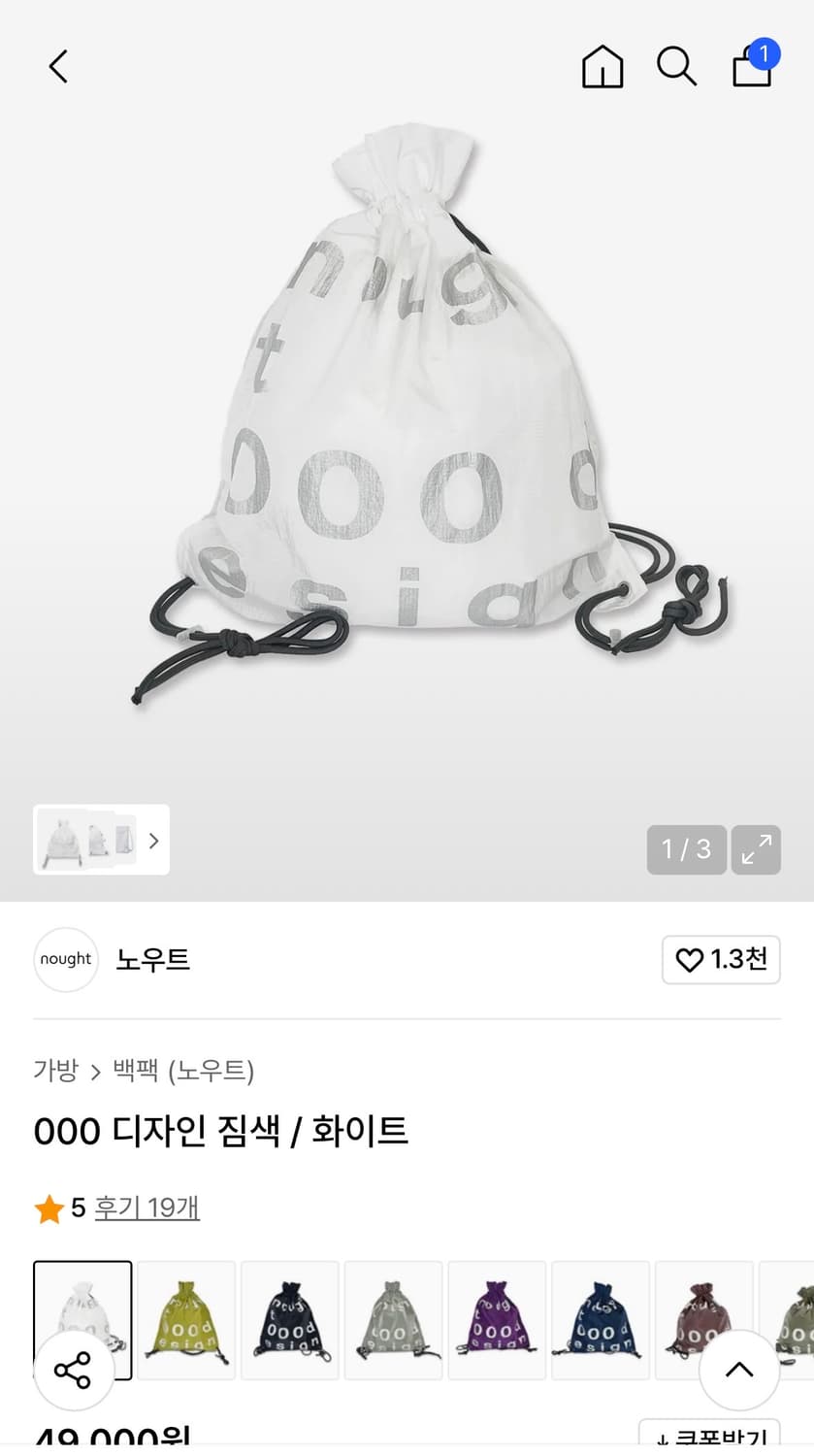Collapse back to top via chevron circle
Viewport: 814px width, 1456px height.
pos(739,1369)
